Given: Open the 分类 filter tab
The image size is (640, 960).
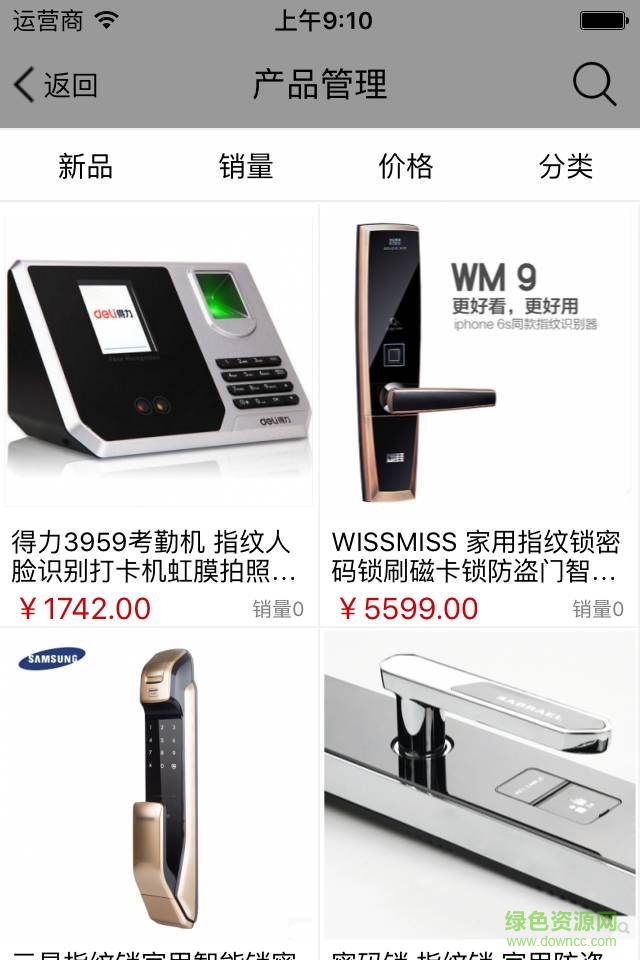Looking at the screenshot, I should [x=565, y=167].
